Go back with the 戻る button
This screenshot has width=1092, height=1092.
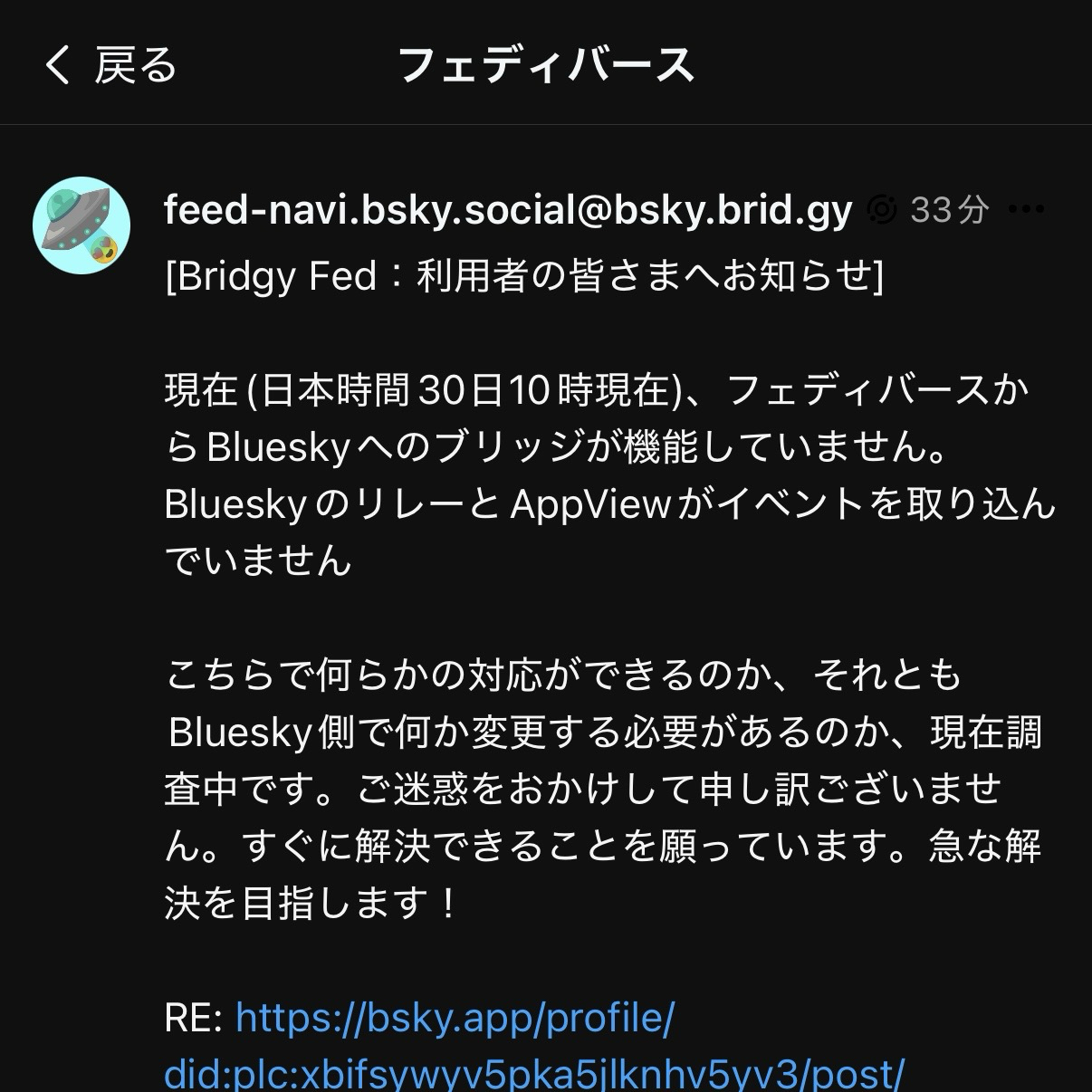coord(110,65)
